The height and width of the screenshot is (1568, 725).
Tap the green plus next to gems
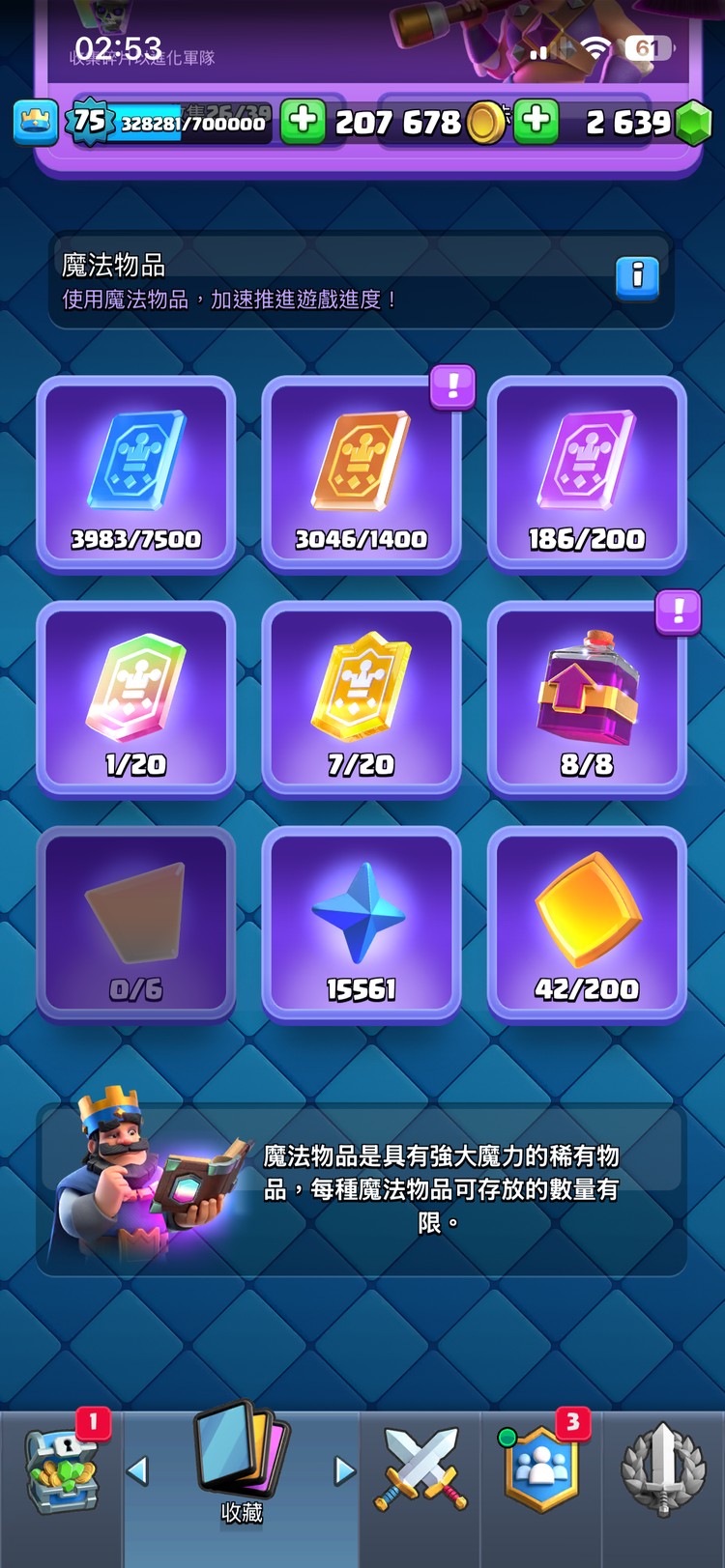click(536, 121)
